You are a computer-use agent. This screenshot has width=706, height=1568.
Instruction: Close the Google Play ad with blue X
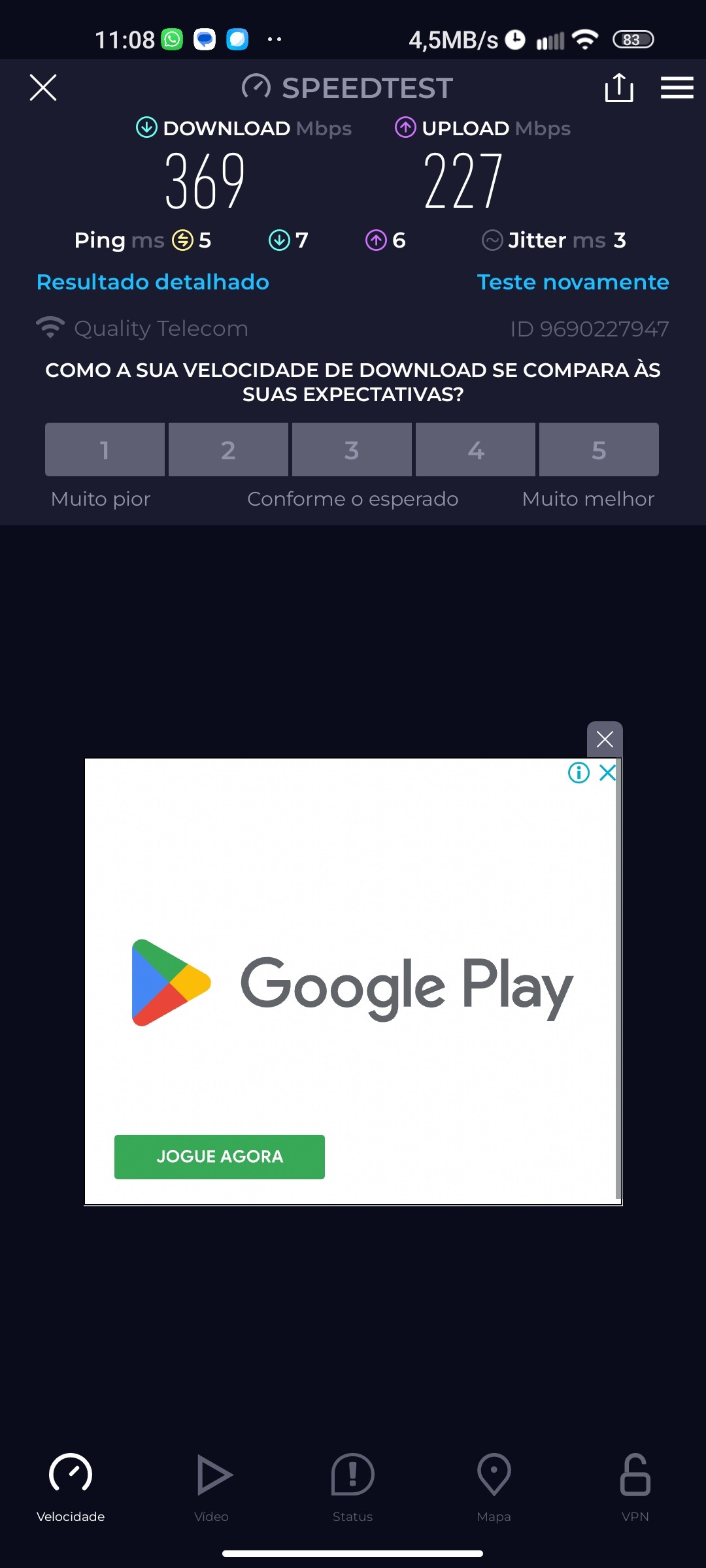(x=608, y=773)
